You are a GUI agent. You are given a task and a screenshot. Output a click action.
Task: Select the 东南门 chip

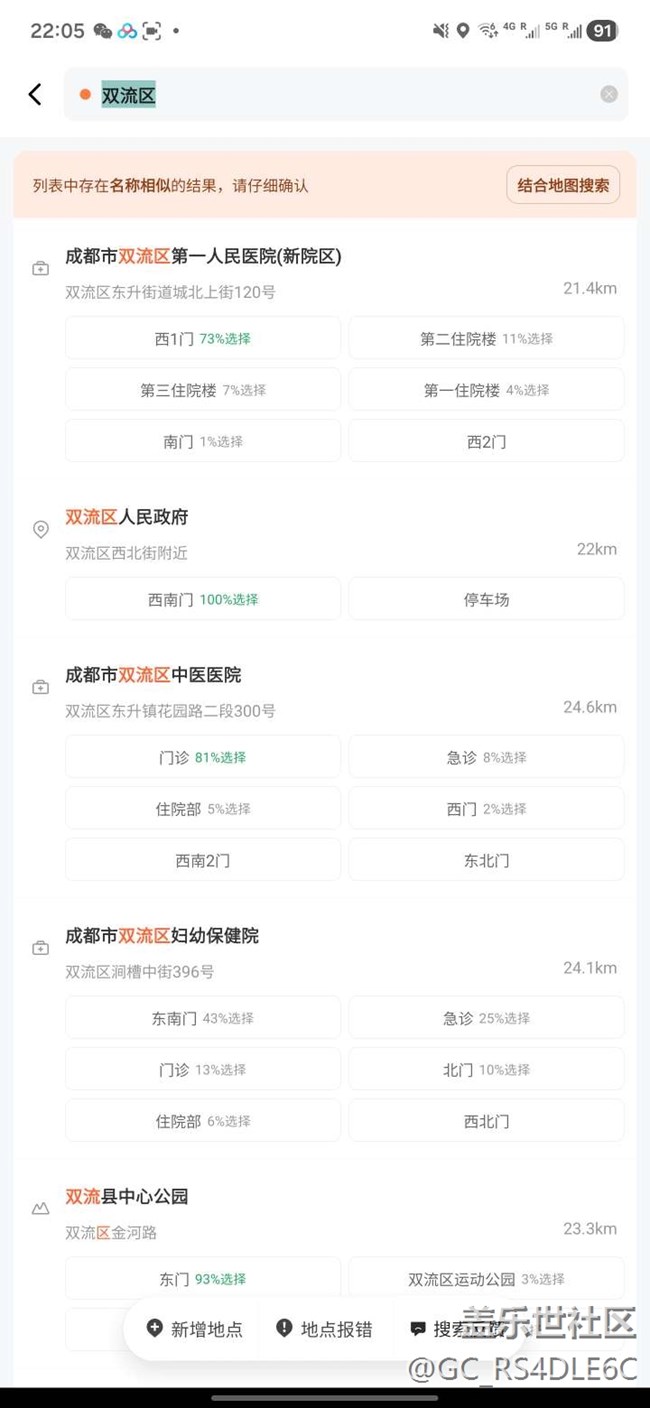click(203, 1018)
